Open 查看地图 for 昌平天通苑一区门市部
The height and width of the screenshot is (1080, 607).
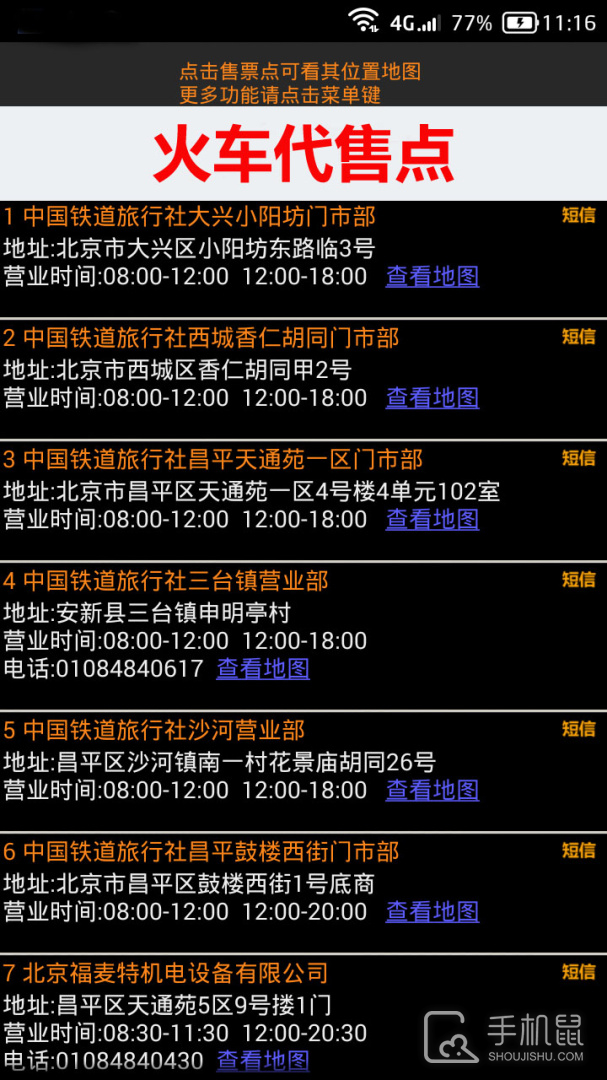pyautogui.click(x=432, y=519)
